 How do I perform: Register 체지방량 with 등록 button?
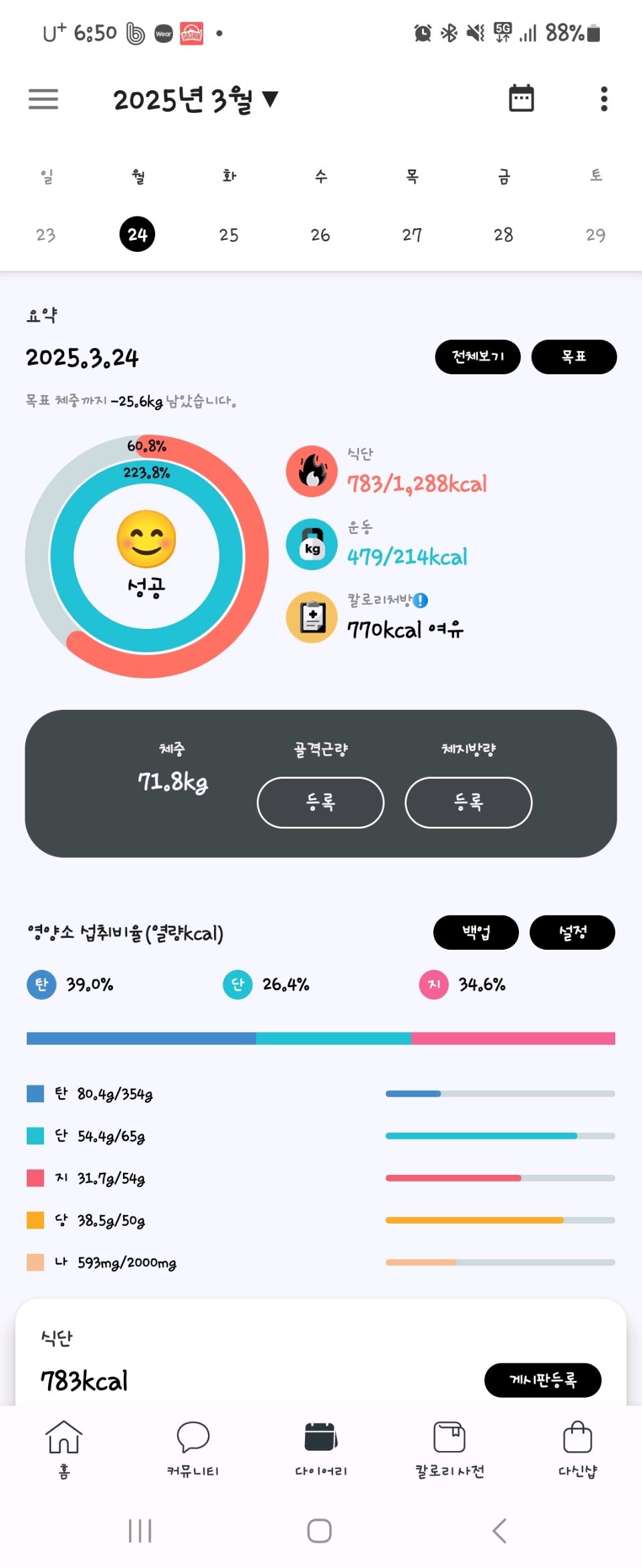click(468, 802)
